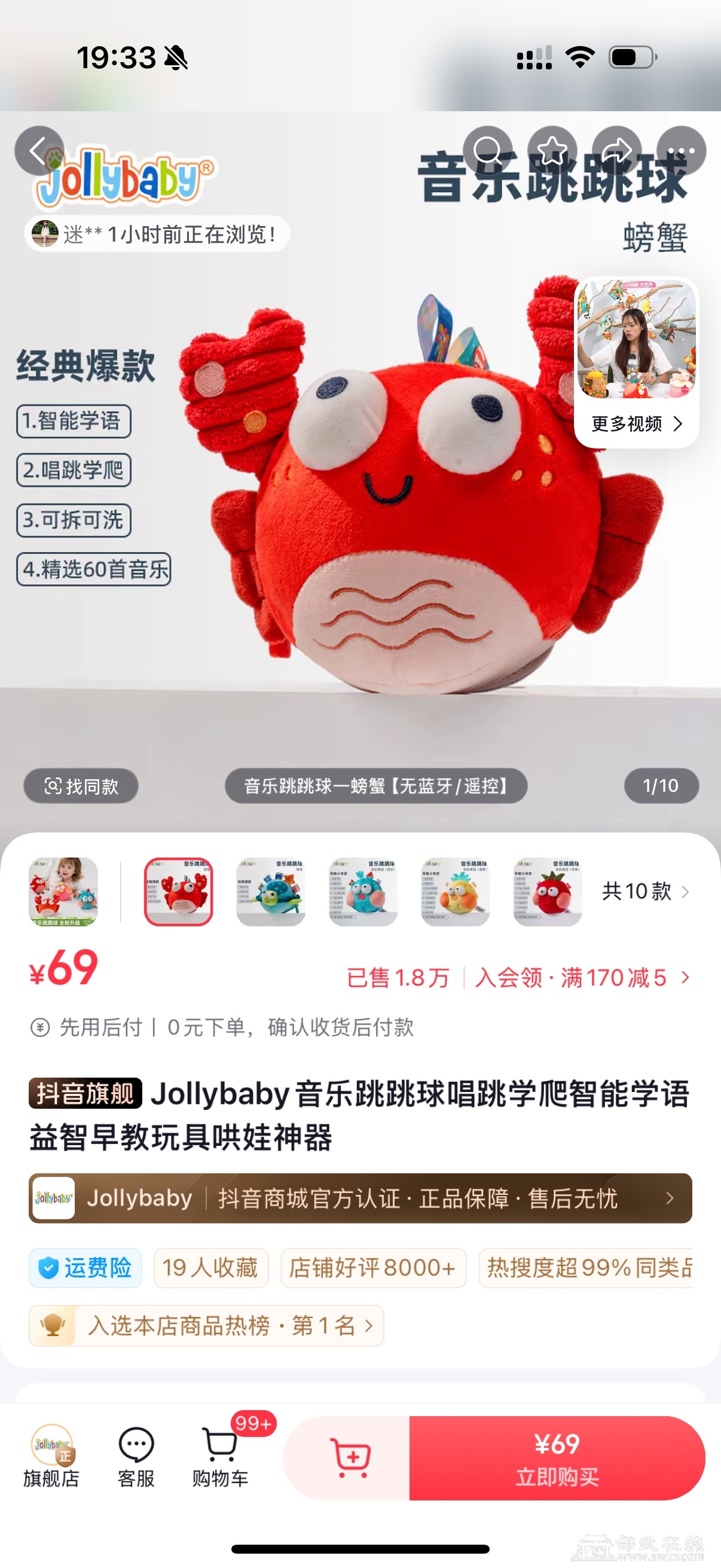The height and width of the screenshot is (1568, 721).
Task: Contact 客服 customer service
Action: (136, 1457)
